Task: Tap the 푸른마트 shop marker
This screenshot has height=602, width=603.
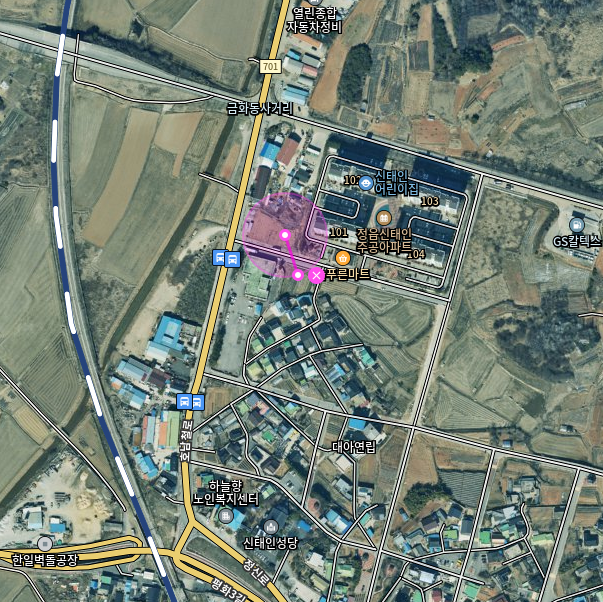Action: [x=343, y=258]
